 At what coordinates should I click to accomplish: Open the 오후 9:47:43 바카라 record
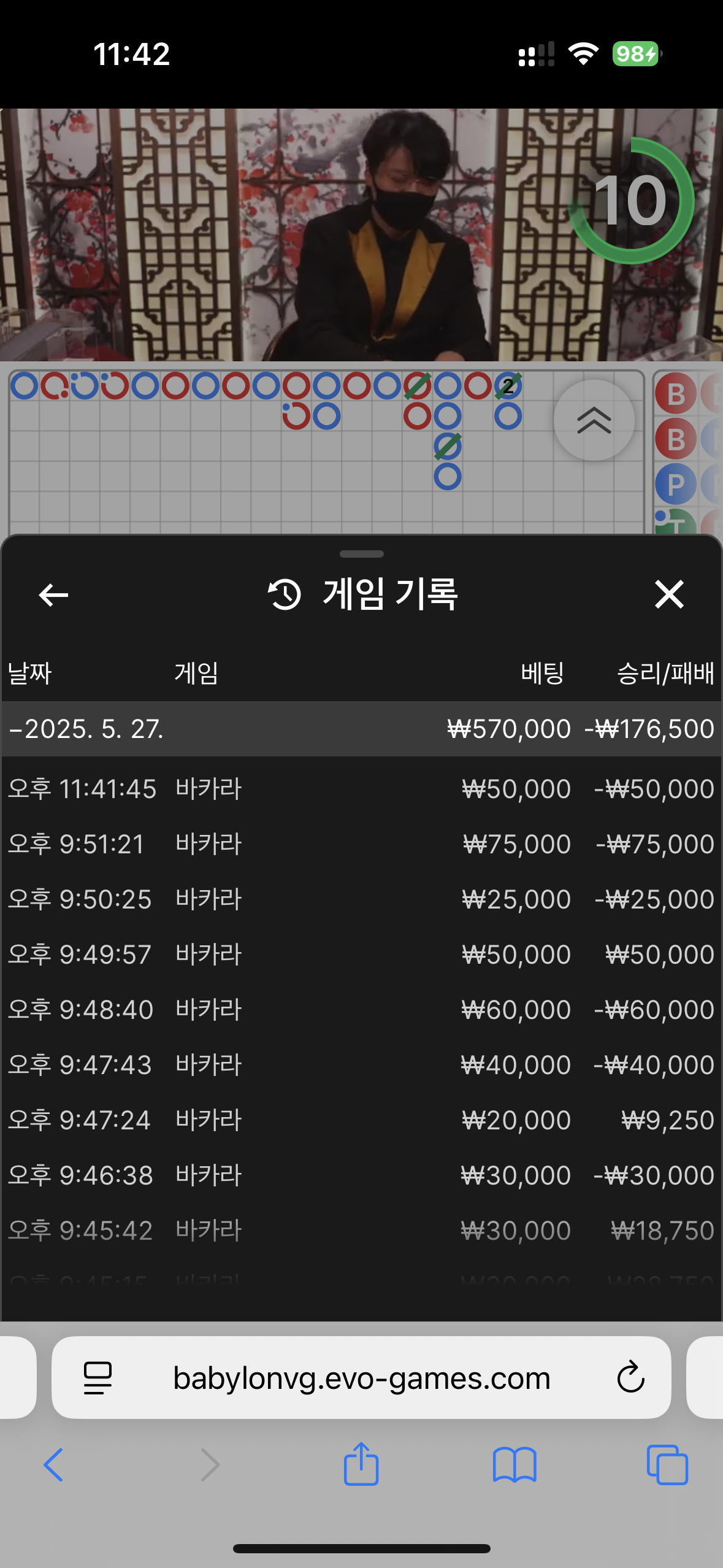tap(361, 1065)
